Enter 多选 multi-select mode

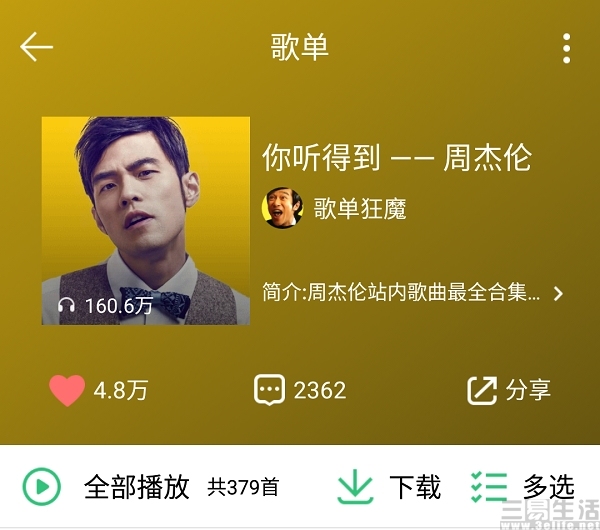(523, 487)
